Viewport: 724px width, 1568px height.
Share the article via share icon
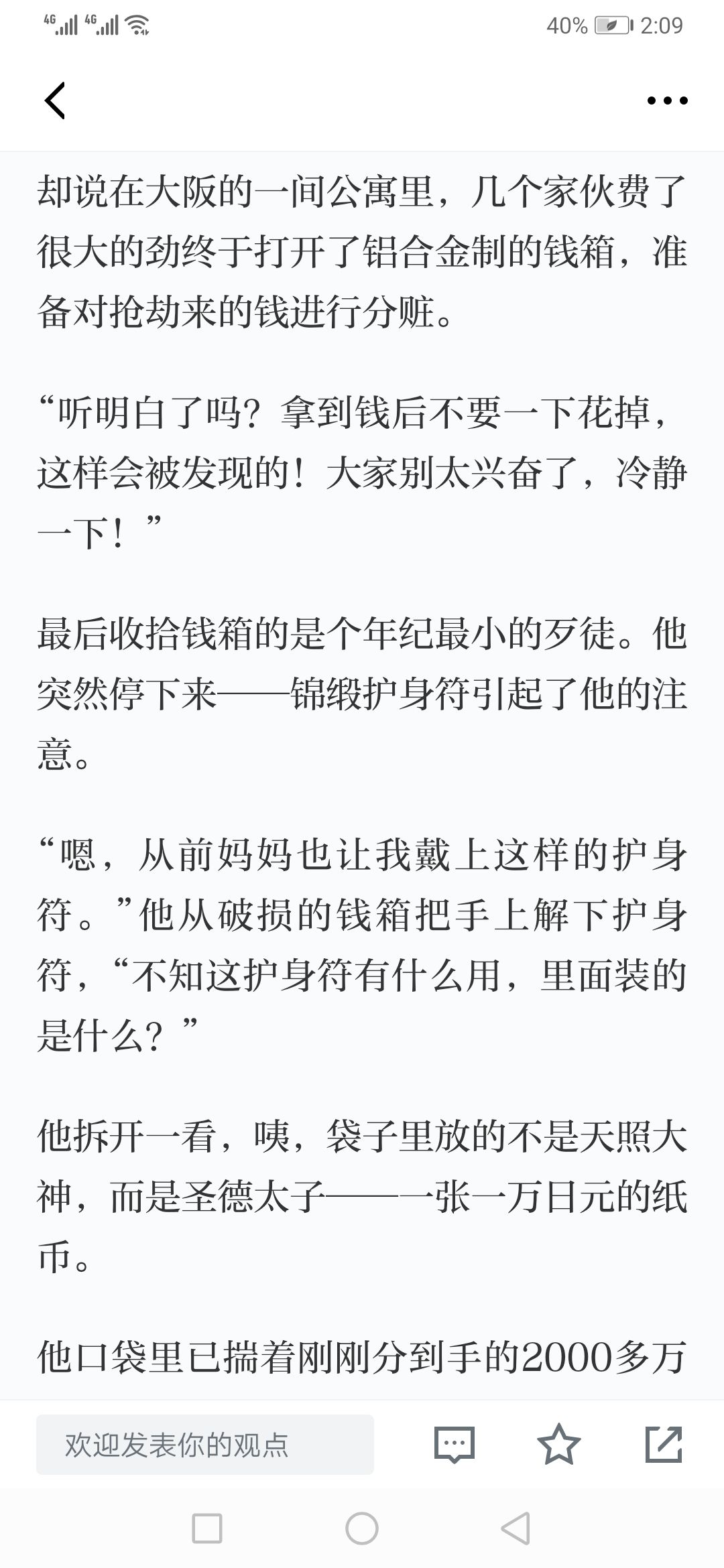[664, 1444]
